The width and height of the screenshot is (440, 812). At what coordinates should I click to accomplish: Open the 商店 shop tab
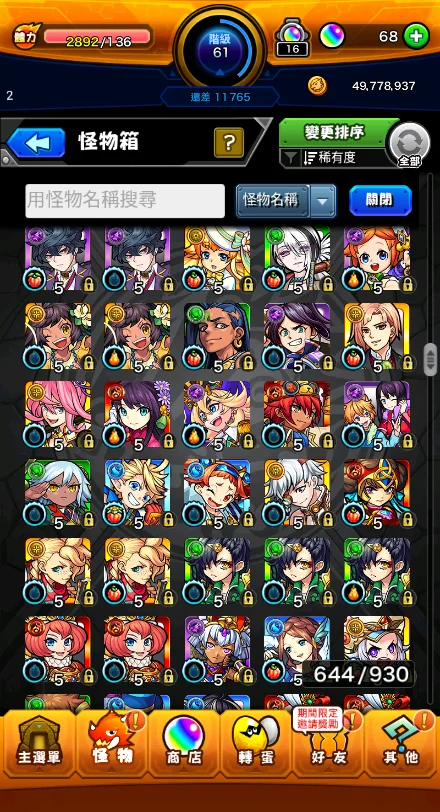tap(184, 742)
